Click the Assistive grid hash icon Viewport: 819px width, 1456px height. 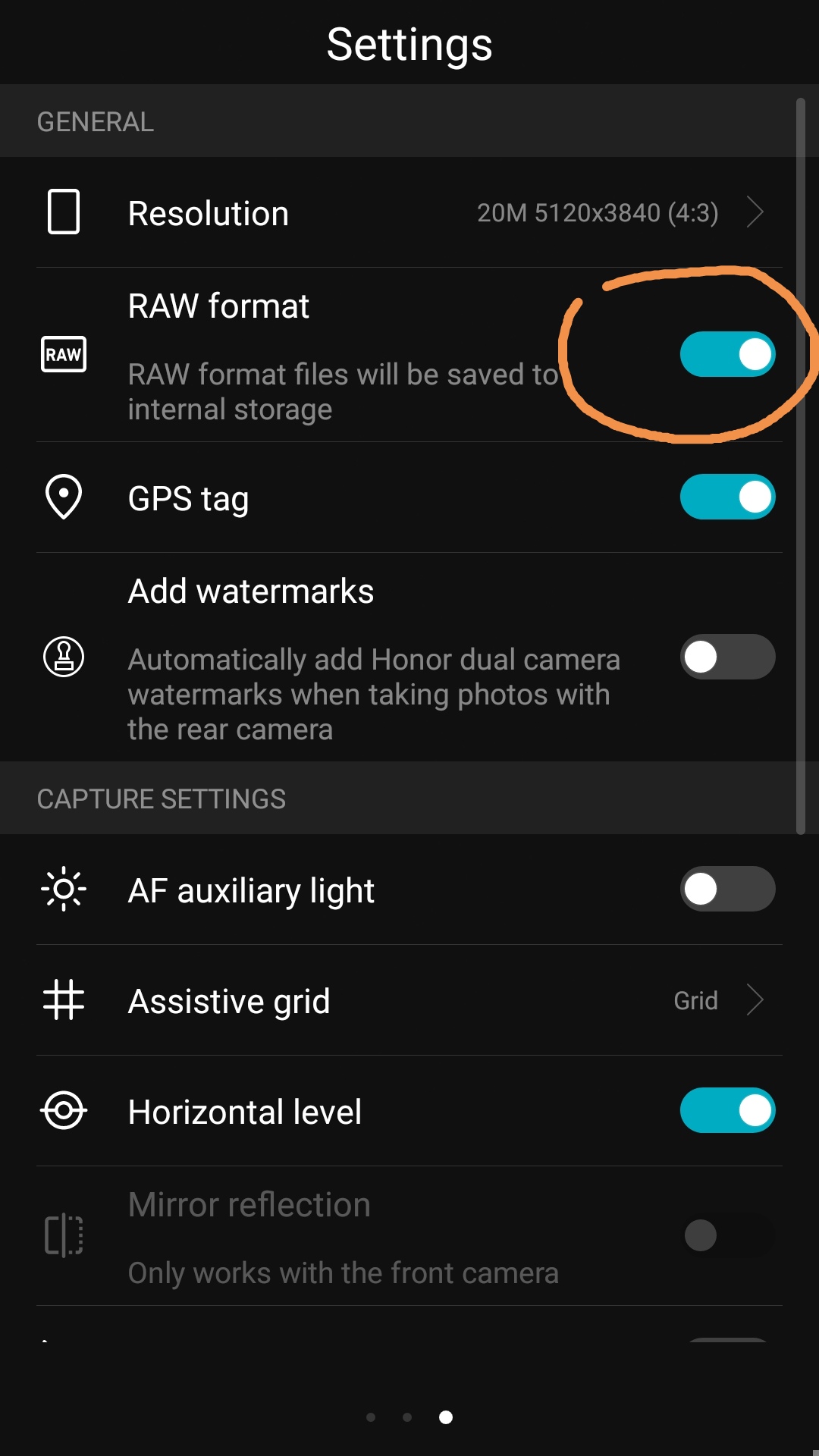pyautogui.click(x=64, y=1000)
